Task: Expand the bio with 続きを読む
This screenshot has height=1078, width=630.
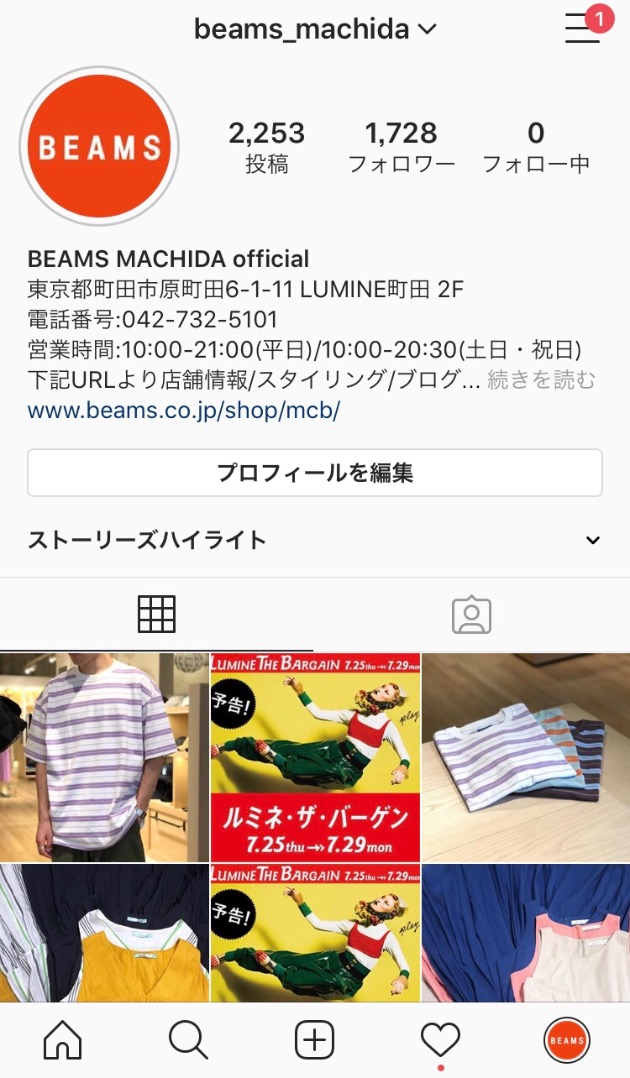Action: click(541, 380)
